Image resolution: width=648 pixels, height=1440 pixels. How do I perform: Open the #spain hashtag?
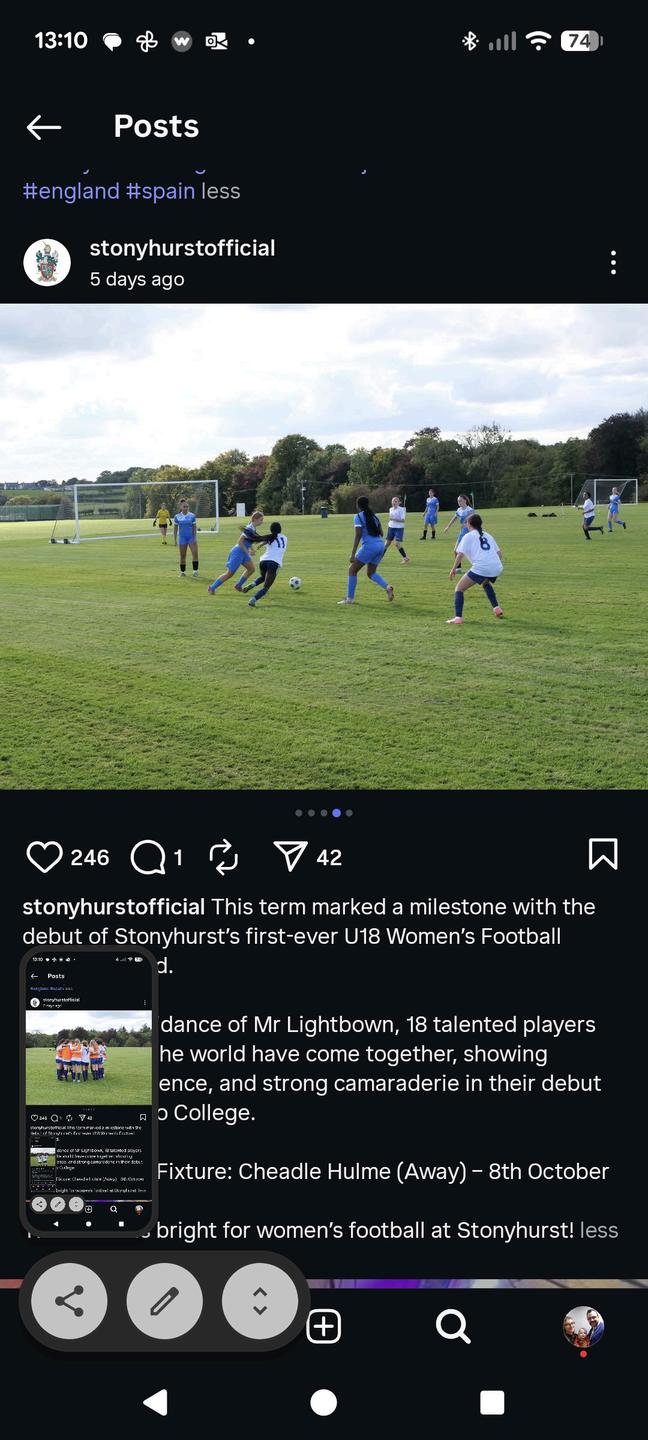[x=160, y=191]
